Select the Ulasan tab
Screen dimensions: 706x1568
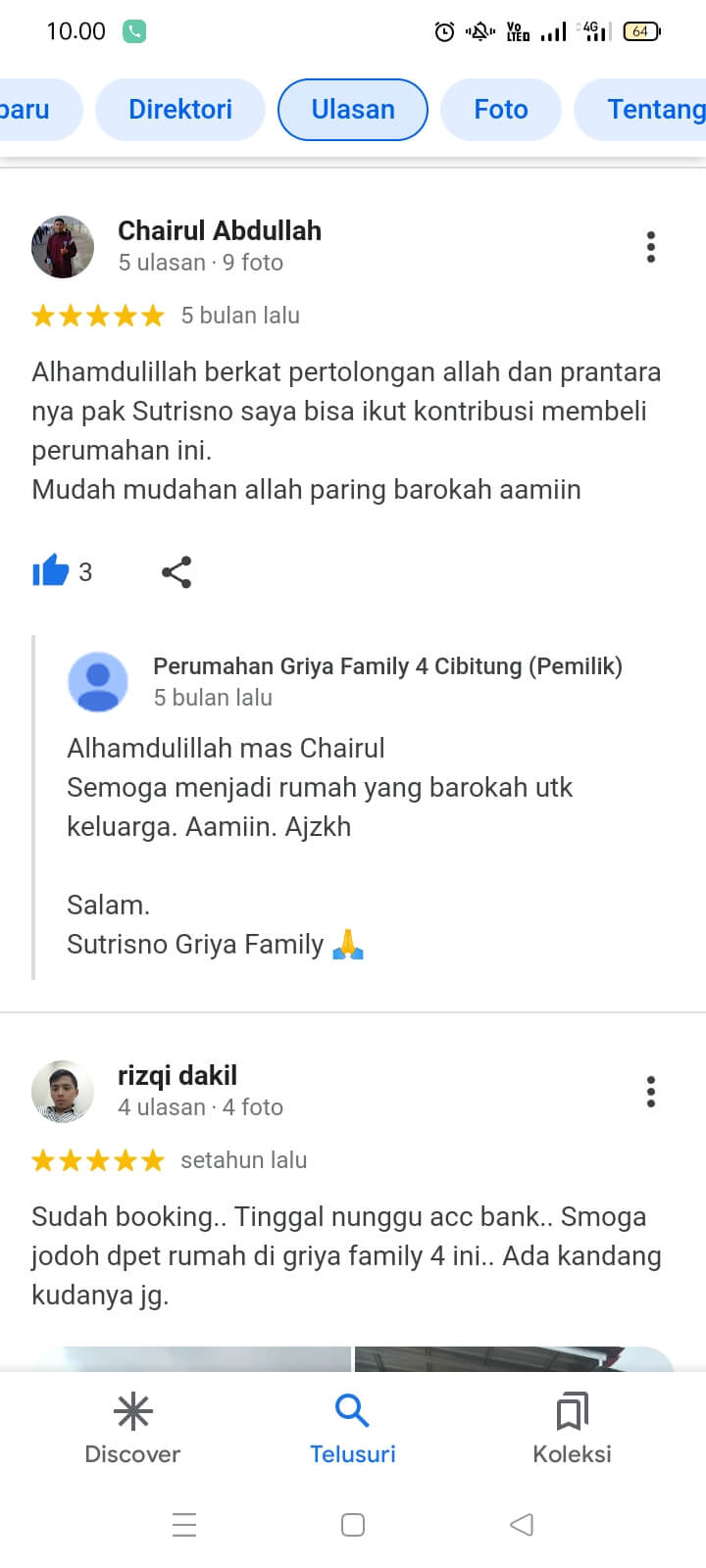pos(353,109)
